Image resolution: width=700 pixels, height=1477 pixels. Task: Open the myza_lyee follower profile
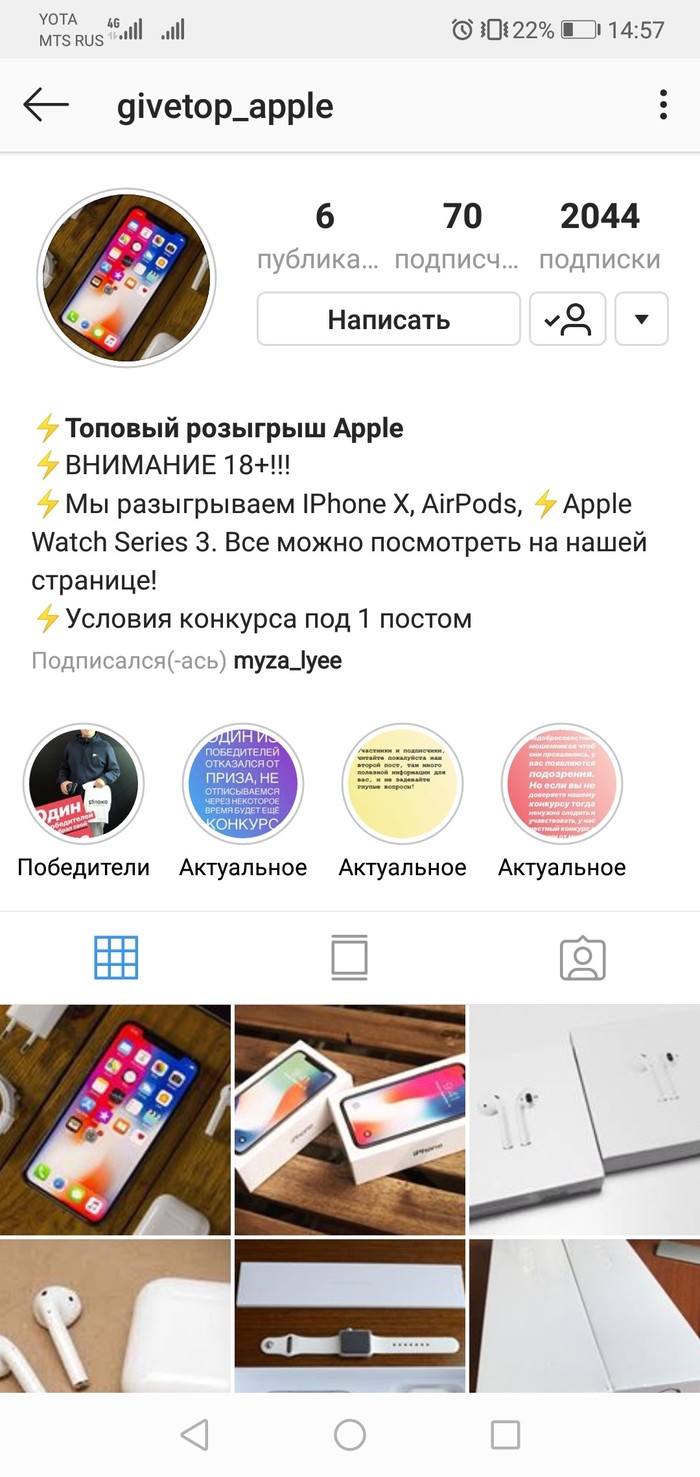tap(287, 661)
